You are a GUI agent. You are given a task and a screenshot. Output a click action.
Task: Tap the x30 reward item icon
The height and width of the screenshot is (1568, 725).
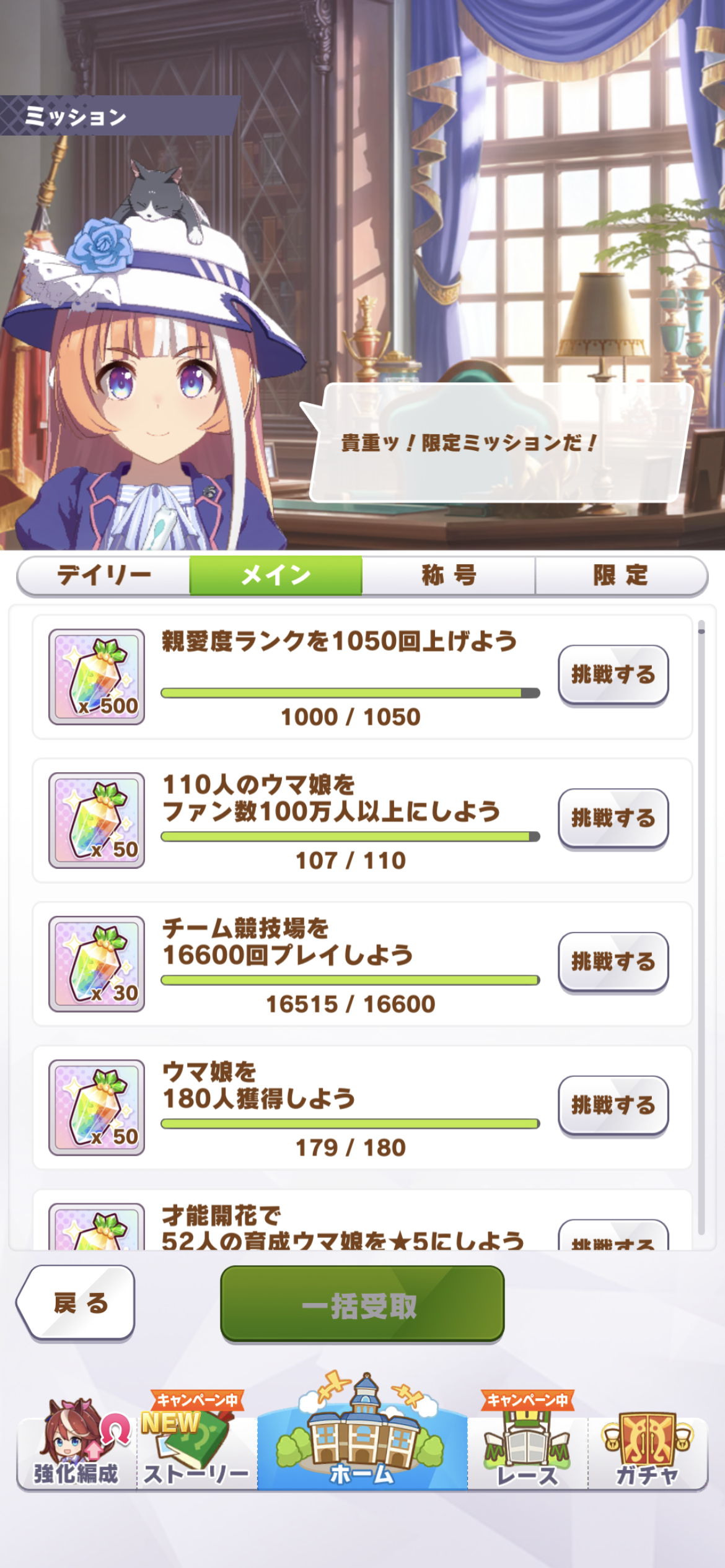pyautogui.click(x=97, y=964)
